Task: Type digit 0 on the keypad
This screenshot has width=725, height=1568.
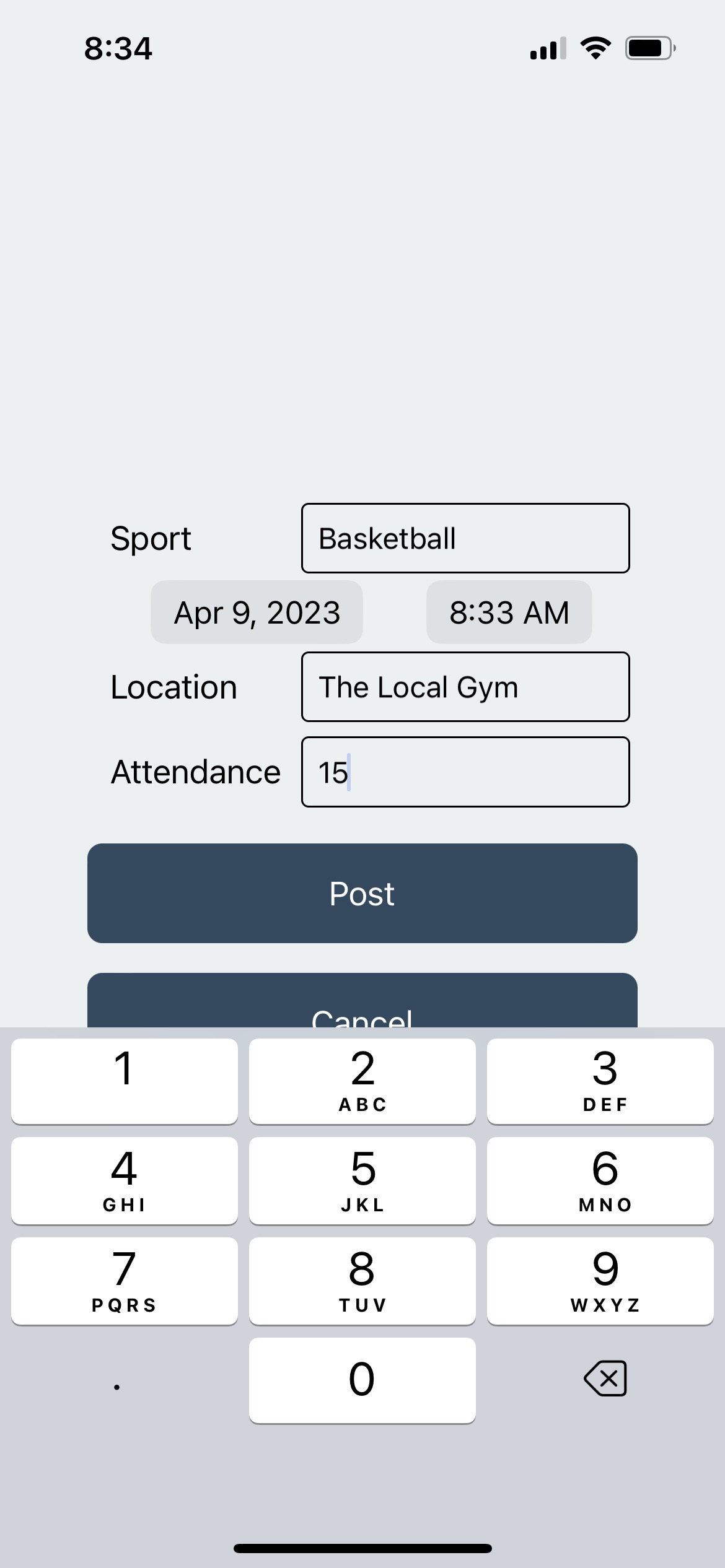Action: (x=362, y=1380)
